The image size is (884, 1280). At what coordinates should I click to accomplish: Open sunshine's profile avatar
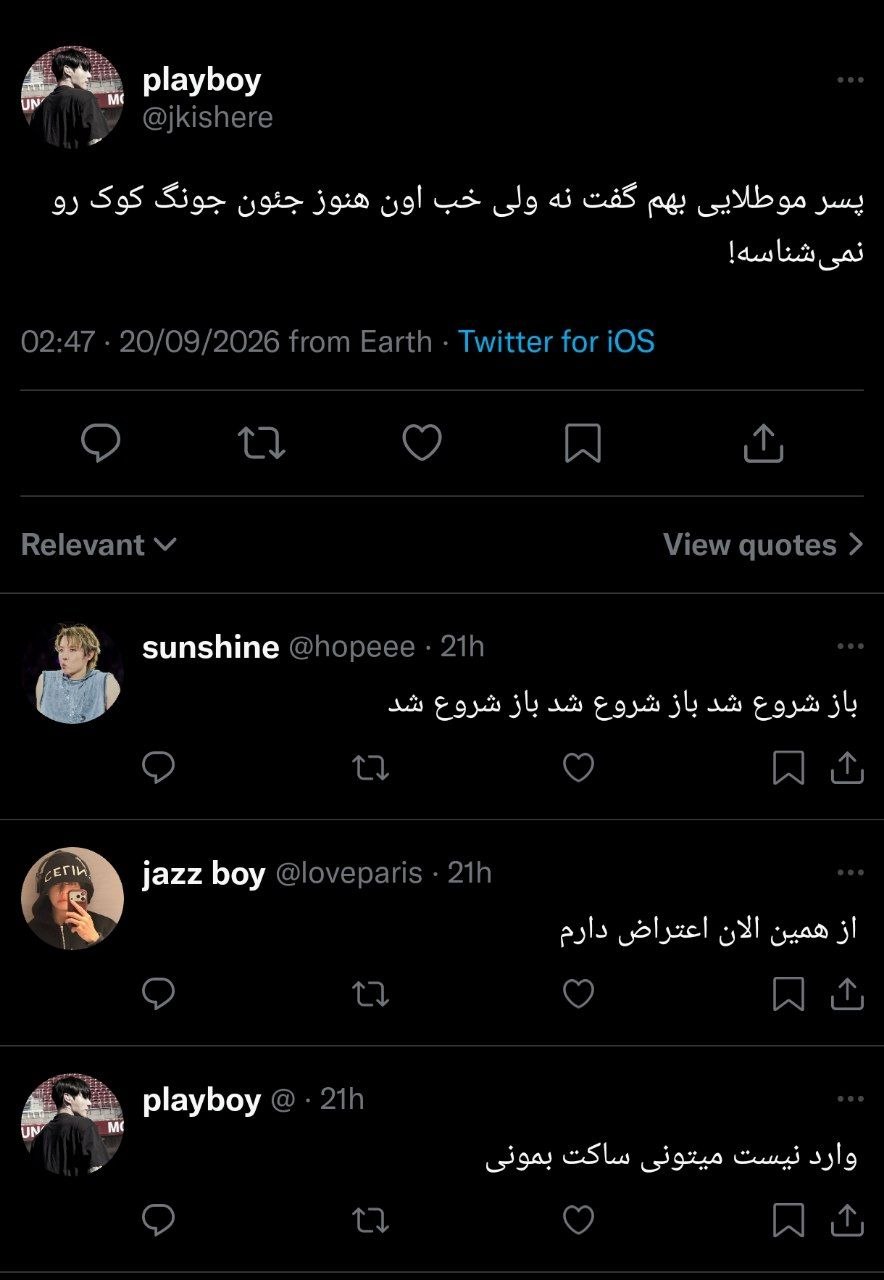pos(72,673)
